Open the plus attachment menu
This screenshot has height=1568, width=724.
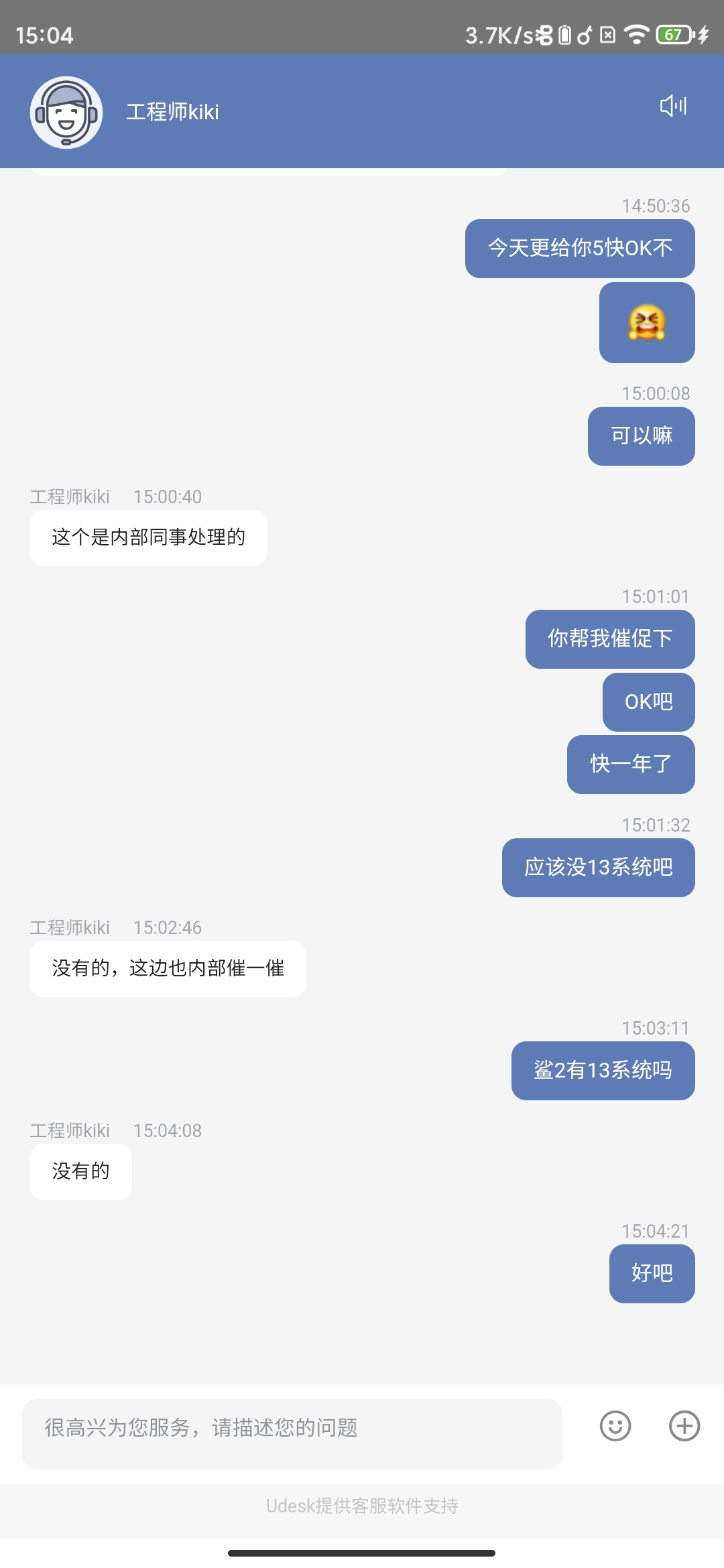click(x=684, y=1426)
